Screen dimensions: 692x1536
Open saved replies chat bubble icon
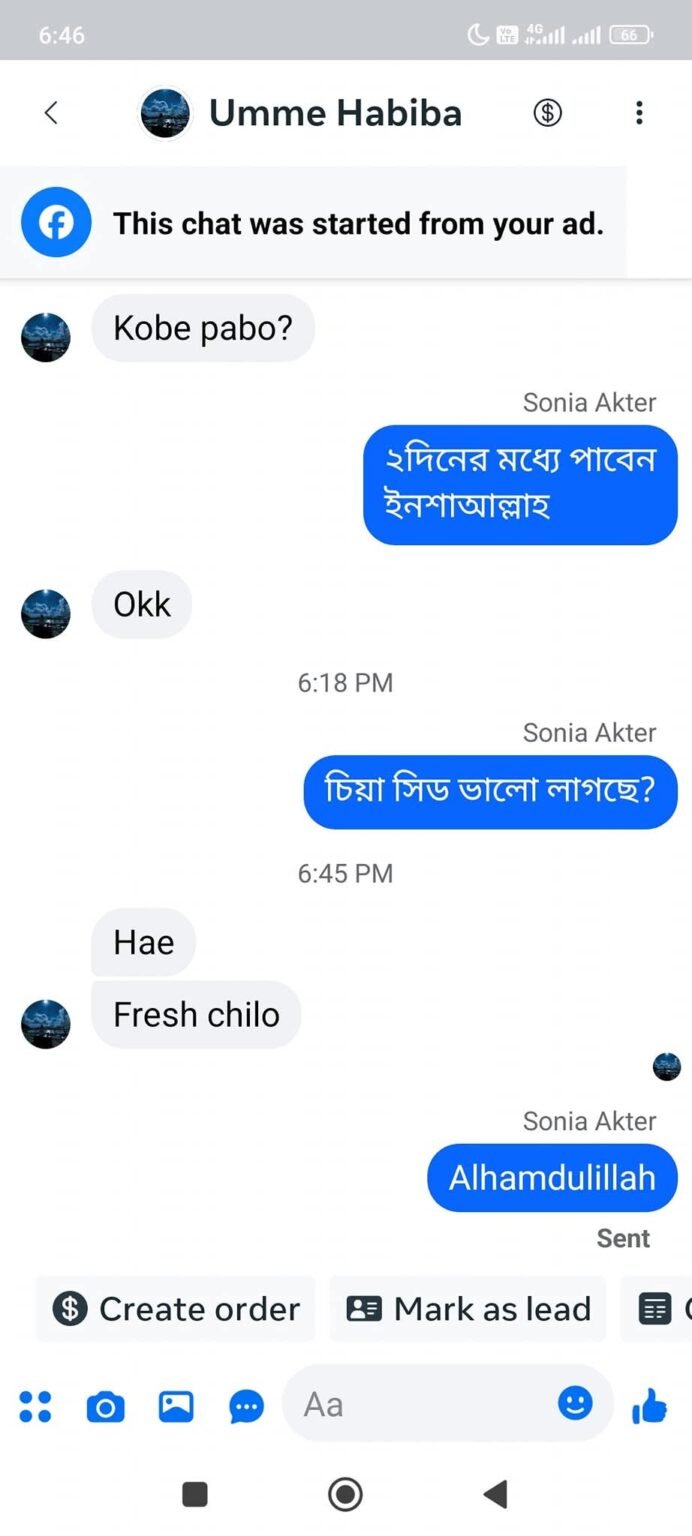pyautogui.click(x=246, y=1407)
